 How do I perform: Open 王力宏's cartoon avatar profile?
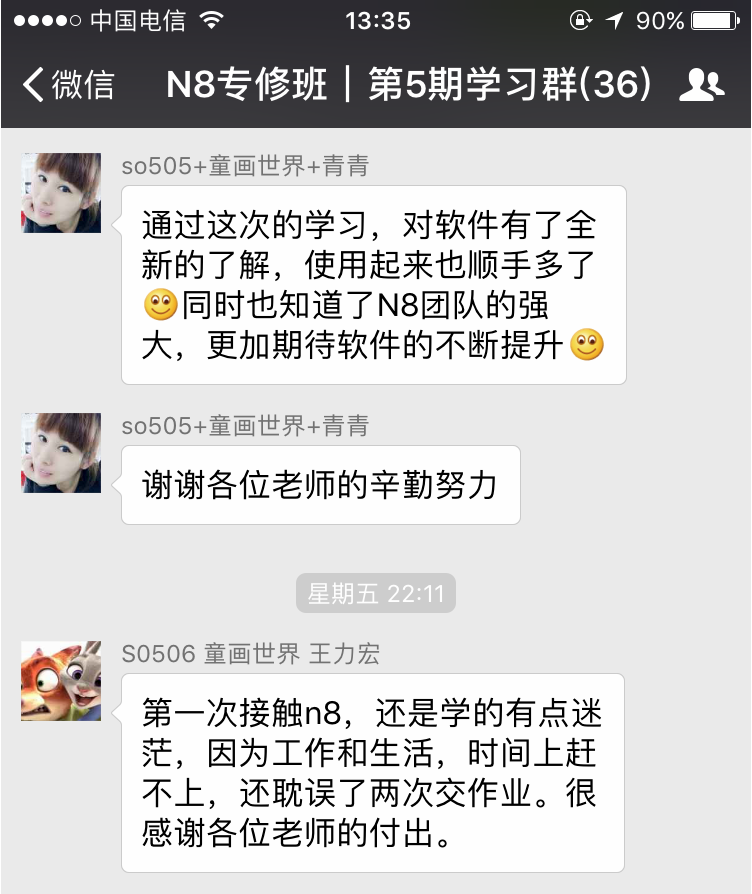point(61,681)
